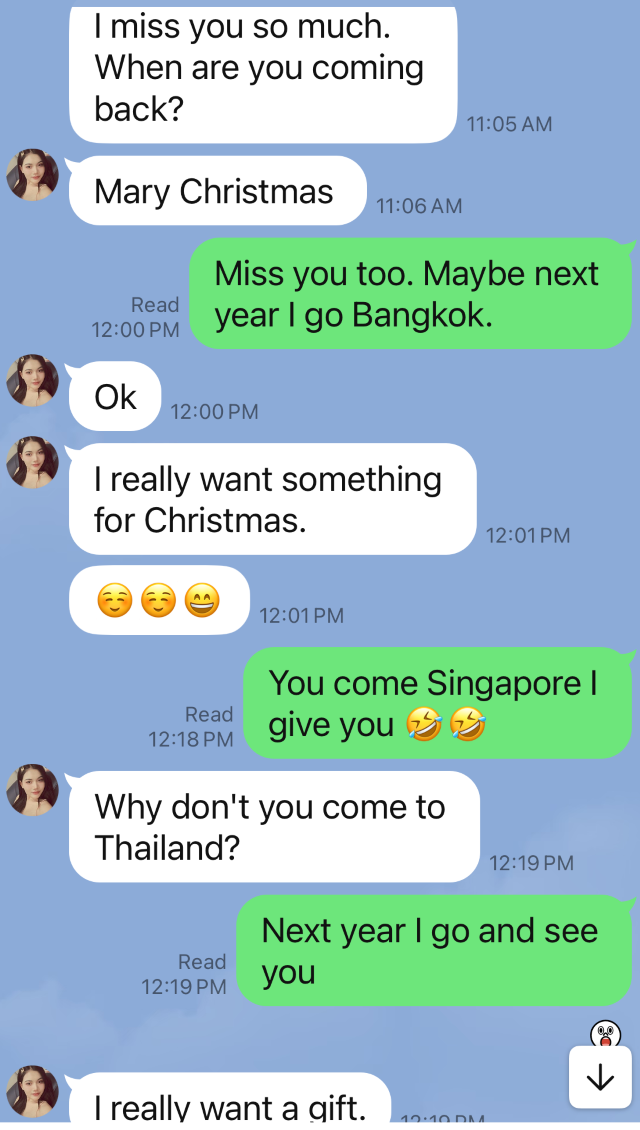The image size is (640, 1130).
Task: Open sender's profile picture beside "Mary Christmas"
Action: (32, 175)
